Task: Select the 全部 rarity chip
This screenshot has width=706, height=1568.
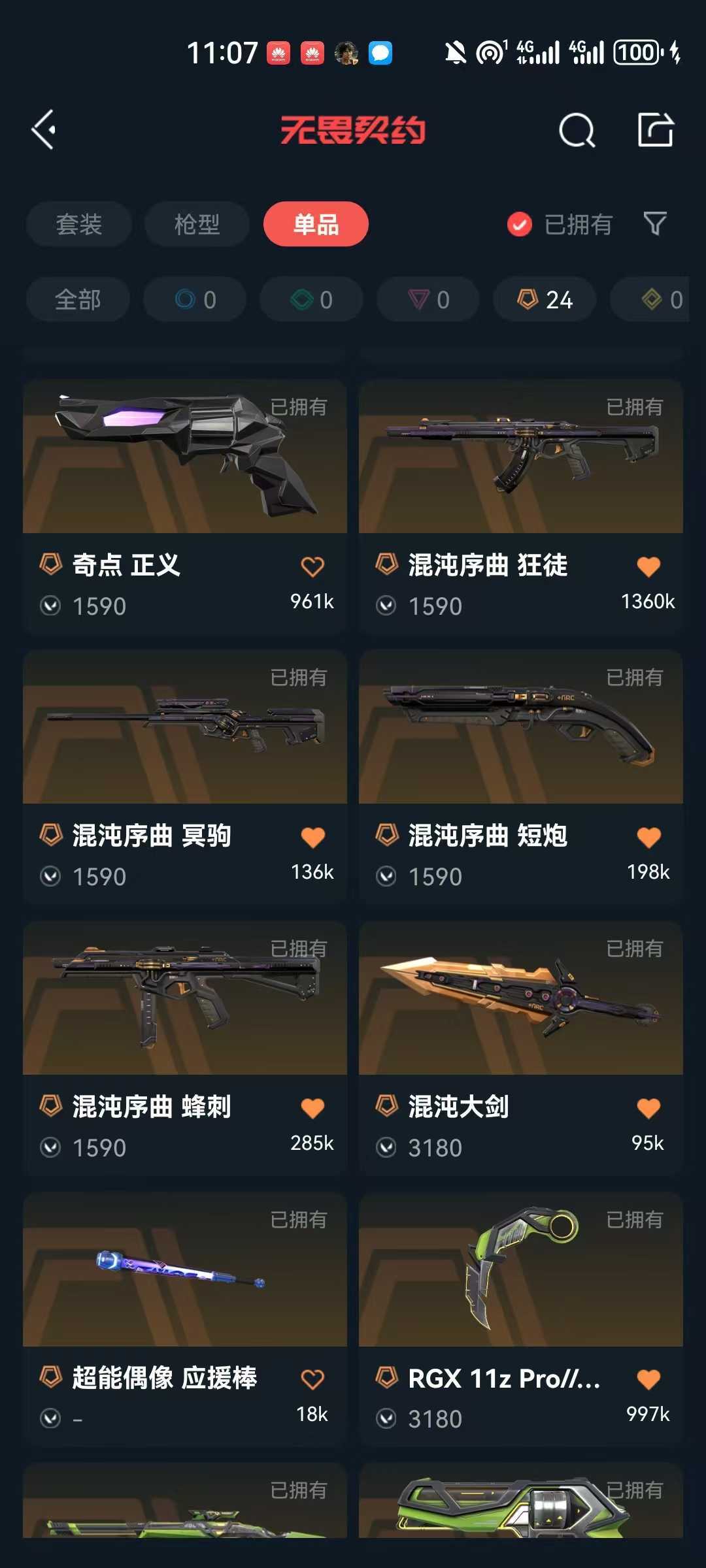Action: click(x=78, y=299)
